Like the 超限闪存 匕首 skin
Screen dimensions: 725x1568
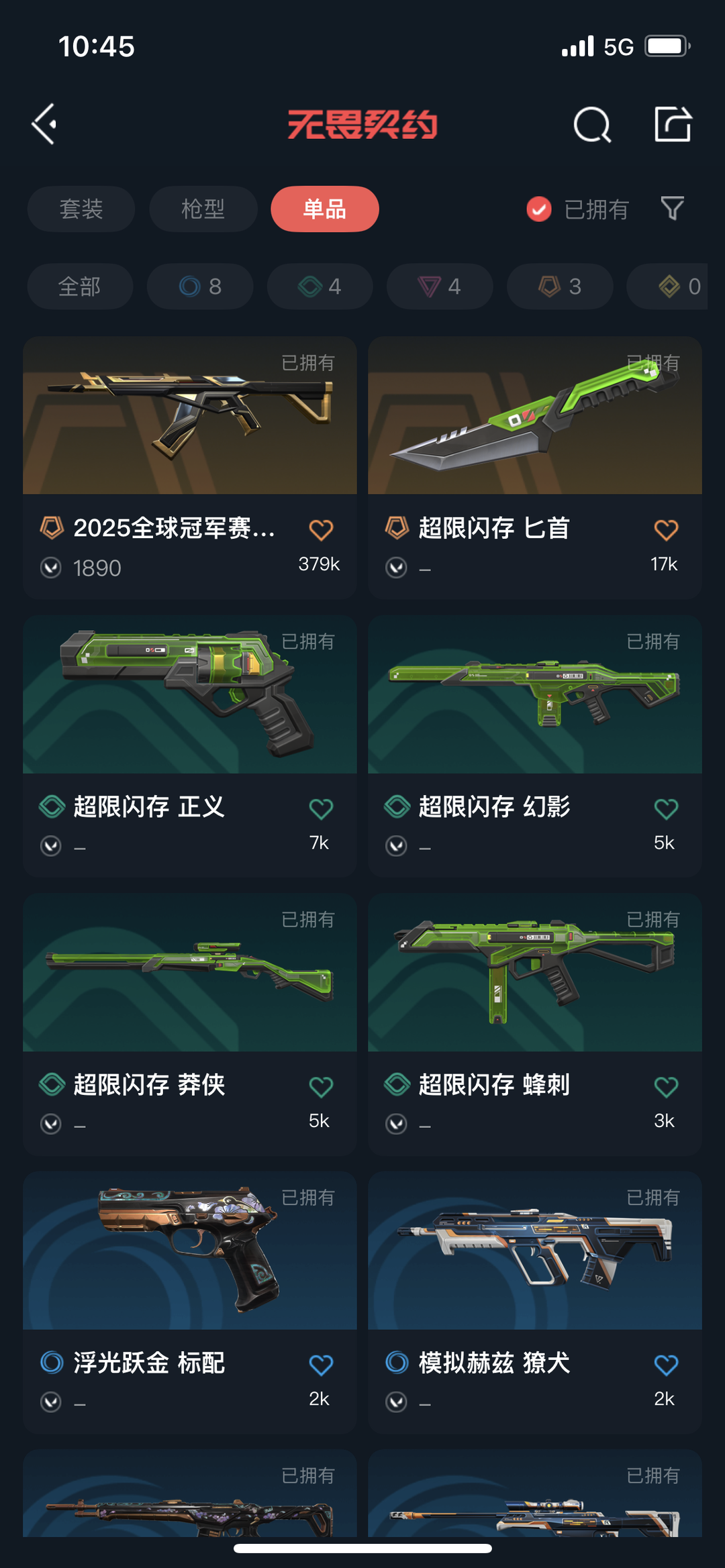tap(666, 530)
